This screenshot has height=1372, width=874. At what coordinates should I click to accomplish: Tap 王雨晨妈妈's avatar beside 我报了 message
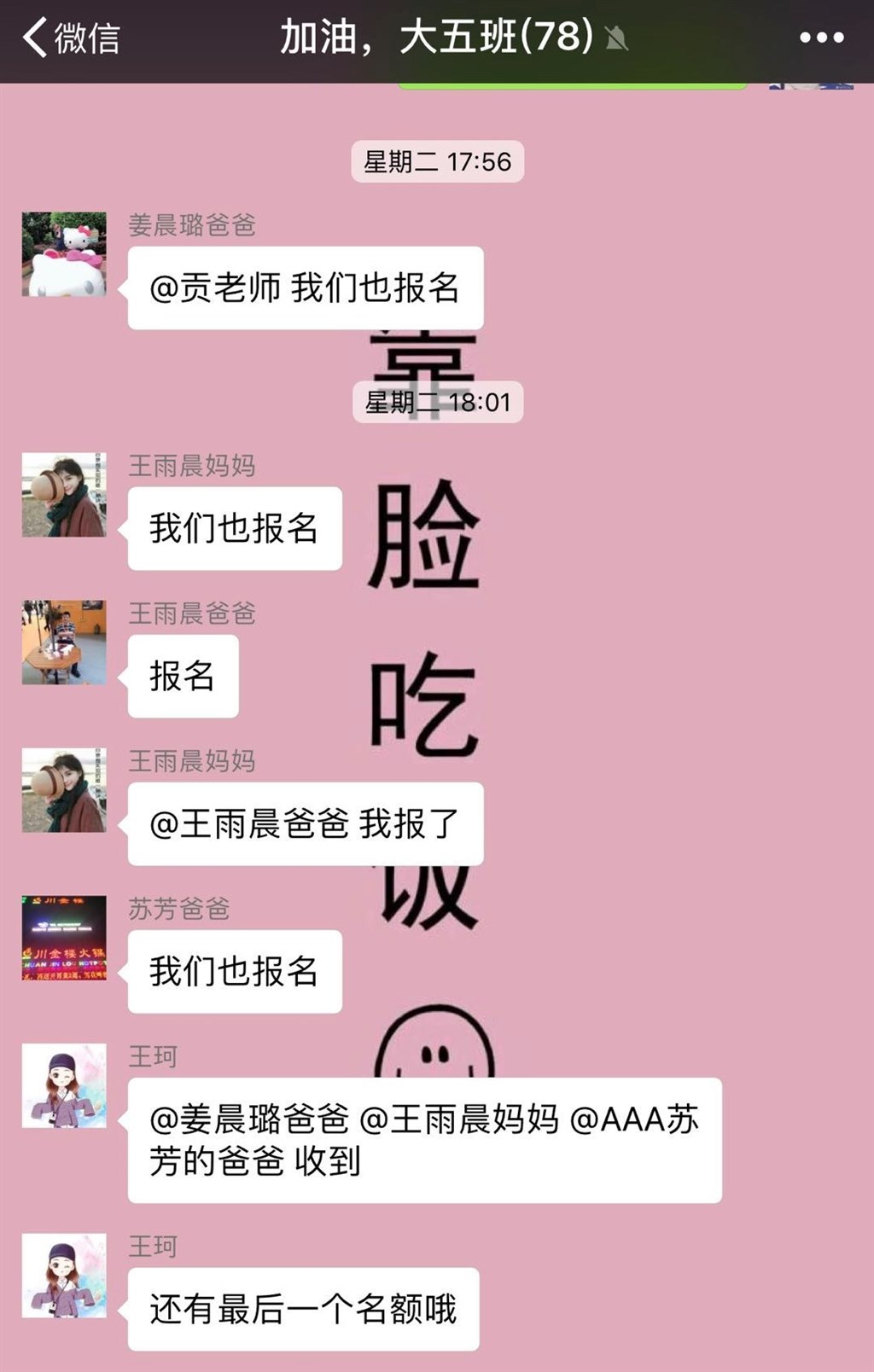pyautogui.click(x=64, y=790)
